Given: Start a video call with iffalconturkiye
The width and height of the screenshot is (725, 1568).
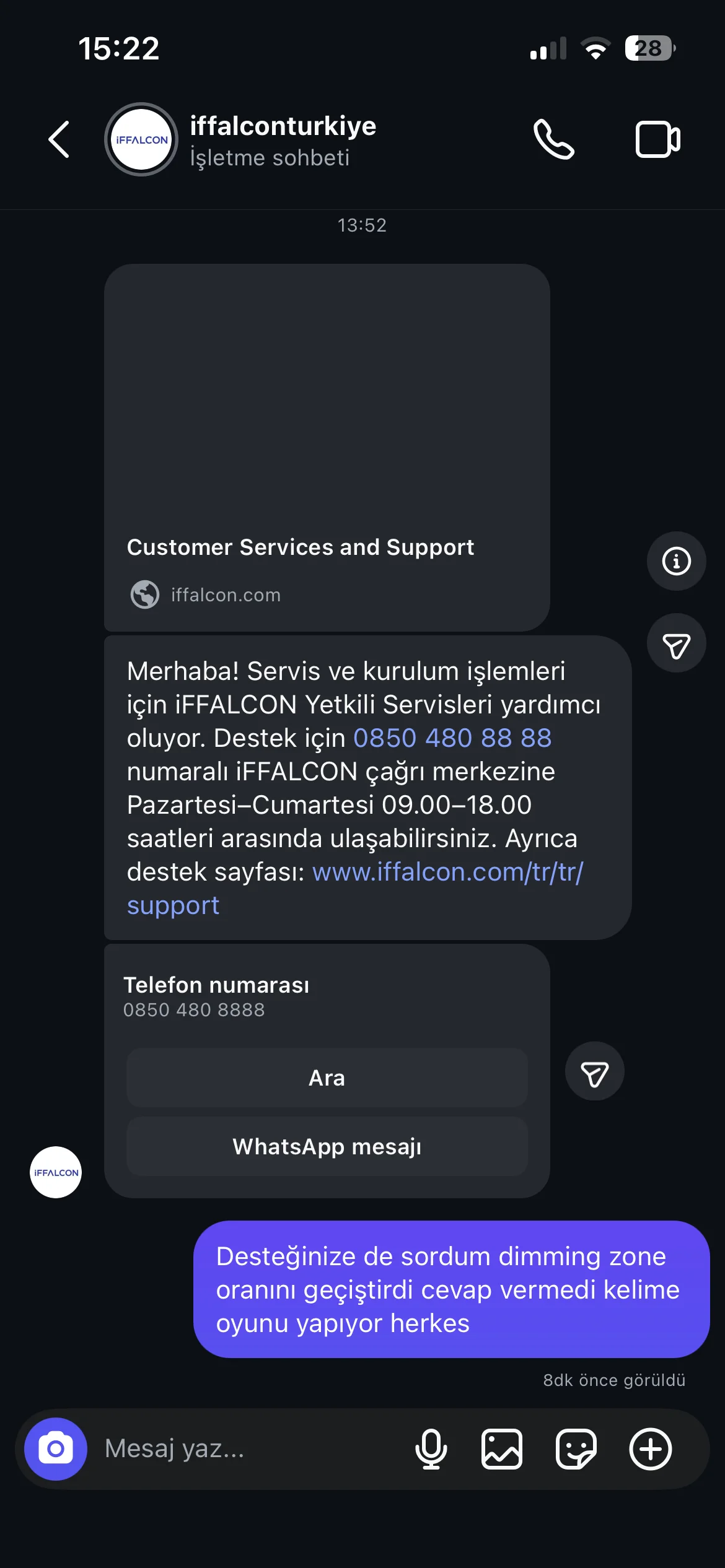Looking at the screenshot, I should [657, 139].
